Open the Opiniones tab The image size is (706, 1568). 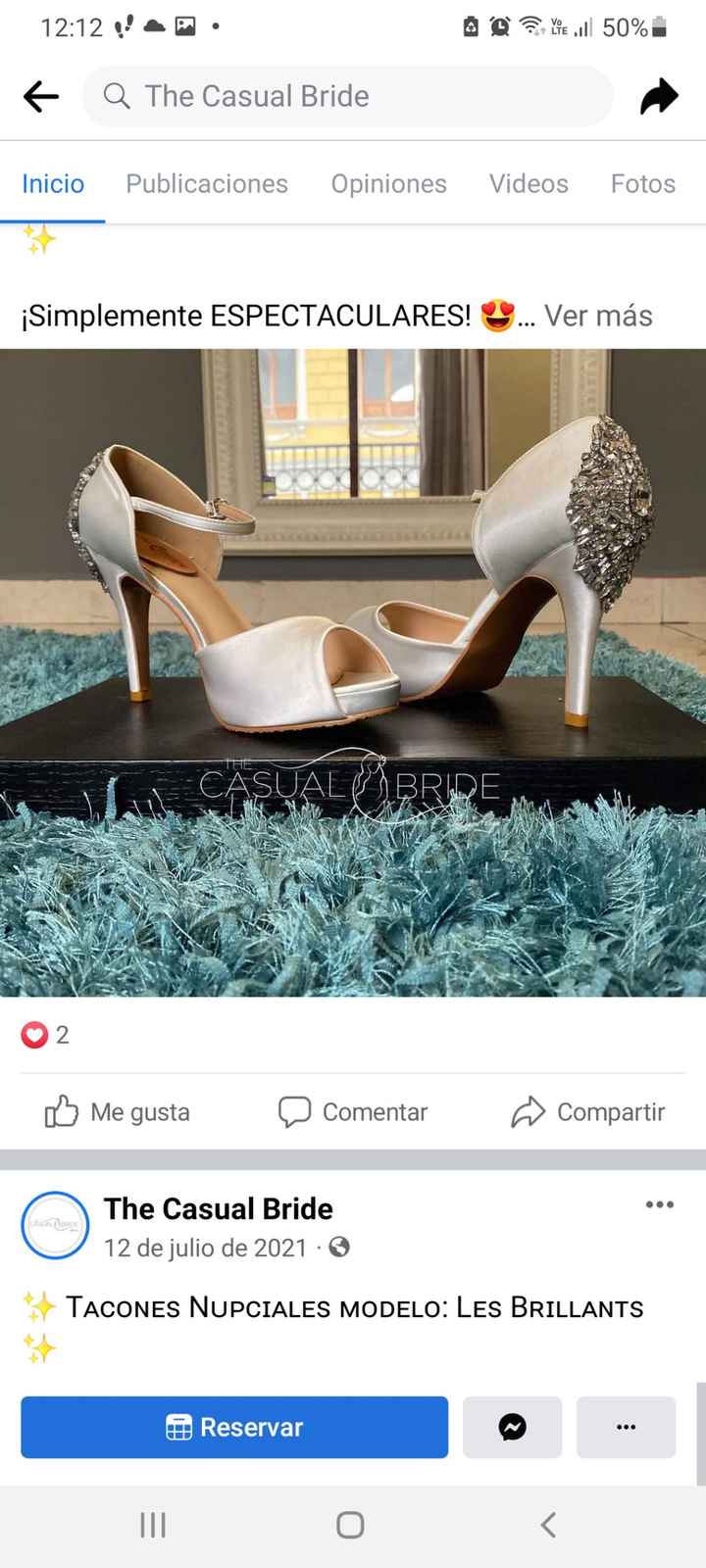tap(388, 183)
